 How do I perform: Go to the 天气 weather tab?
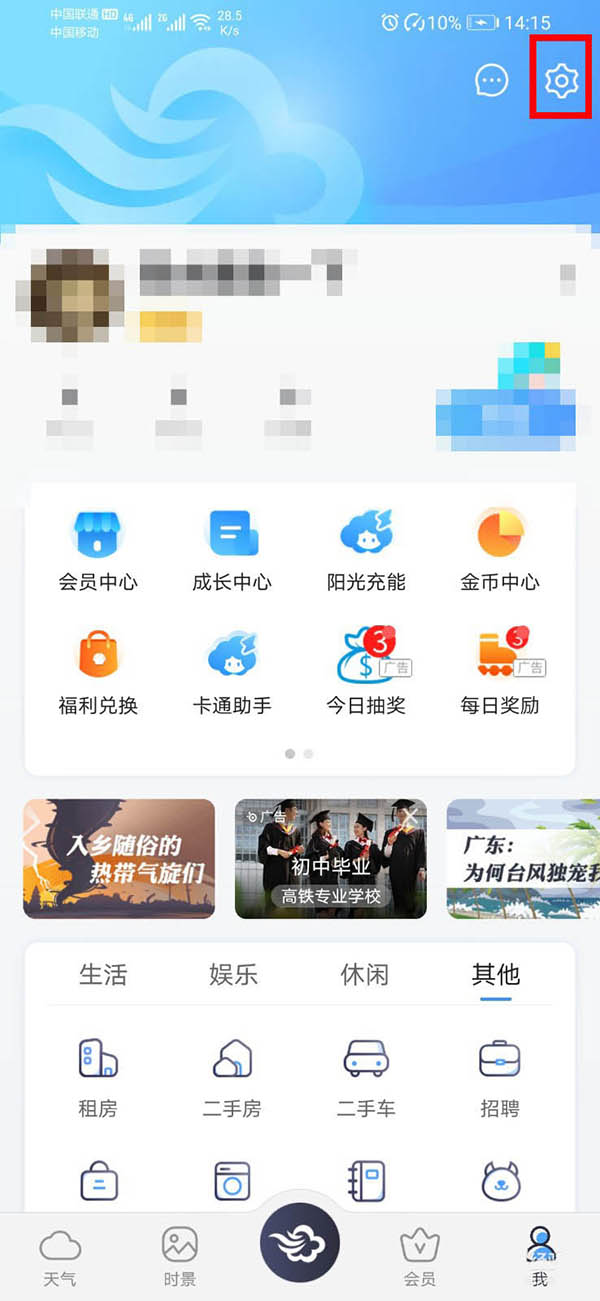(60, 1256)
